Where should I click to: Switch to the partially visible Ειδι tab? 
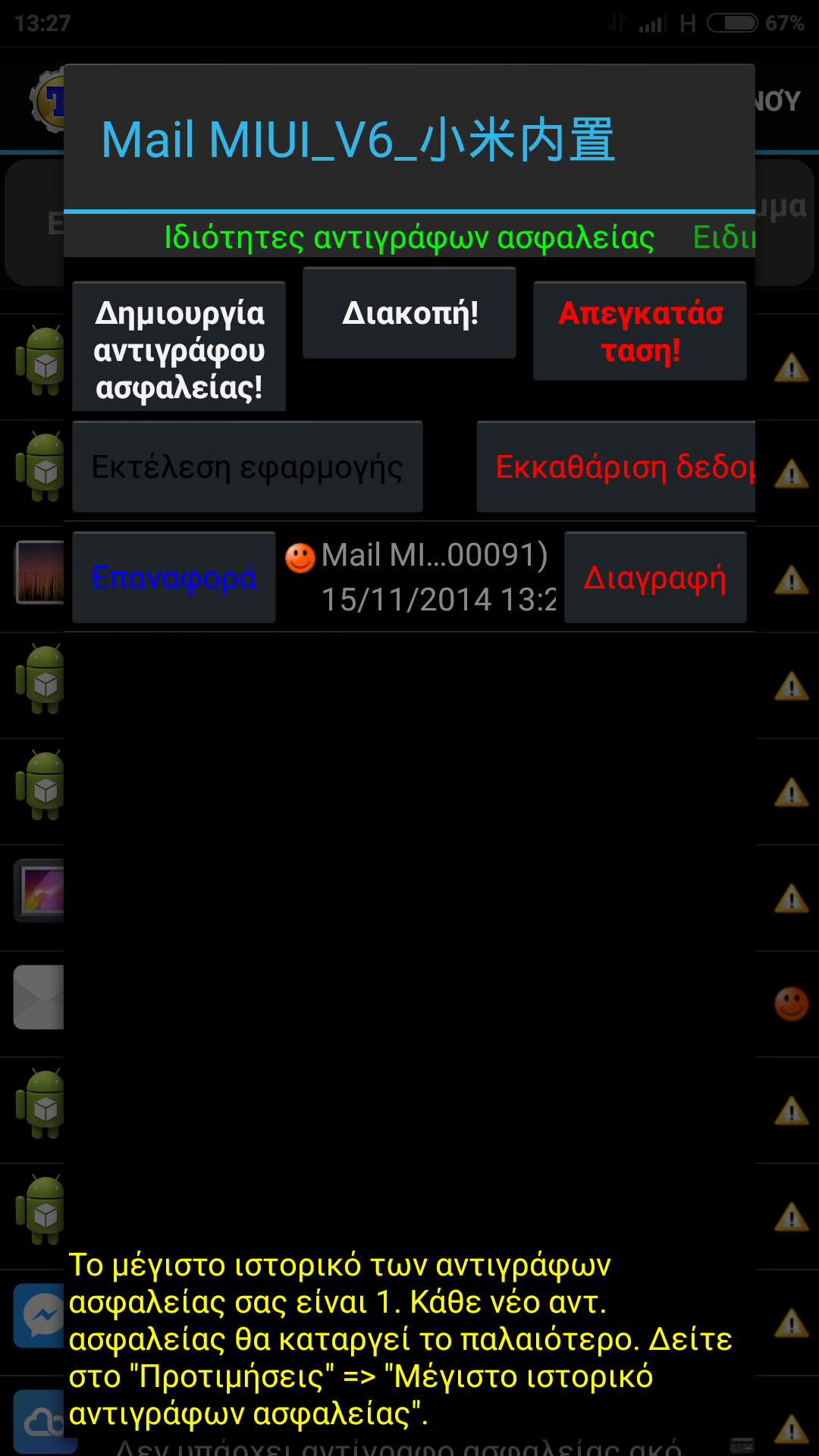coord(724,237)
